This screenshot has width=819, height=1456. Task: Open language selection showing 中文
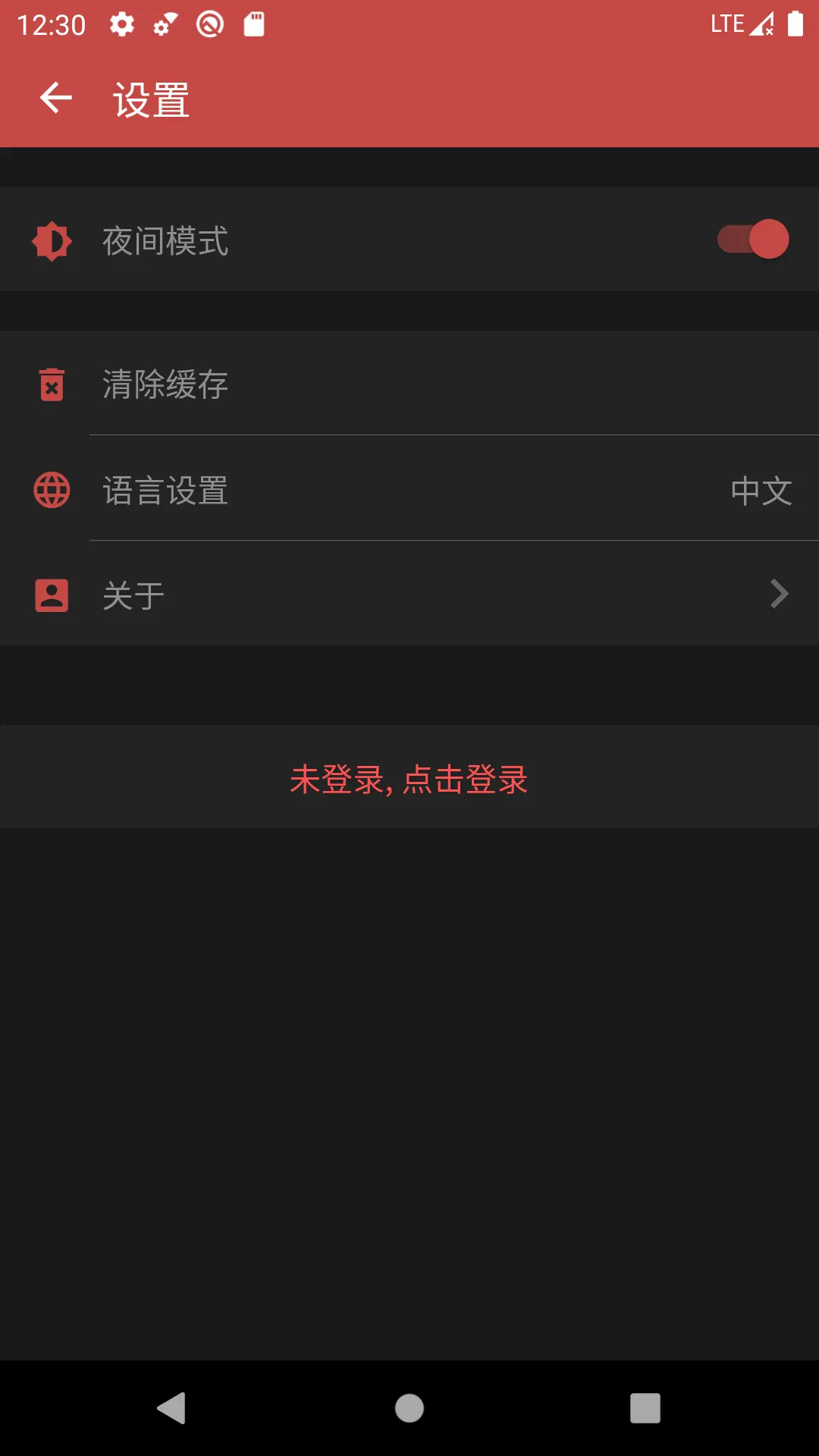tap(409, 489)
